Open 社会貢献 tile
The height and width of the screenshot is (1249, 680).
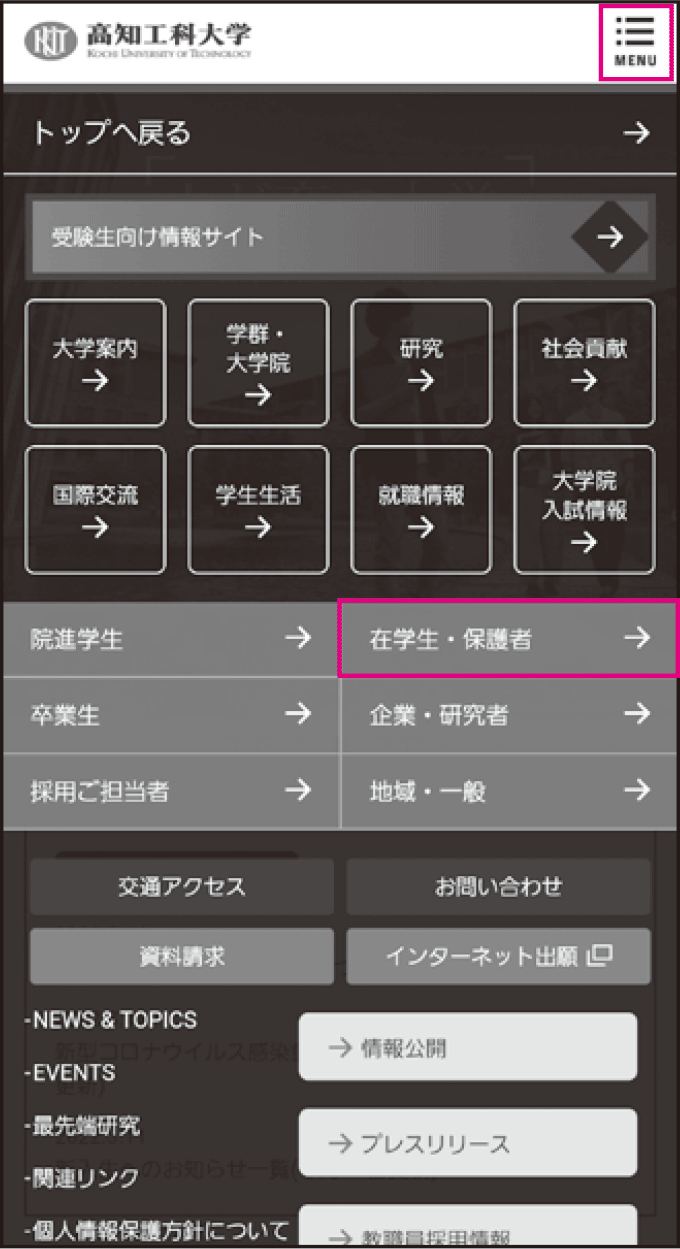pos(584,363)
